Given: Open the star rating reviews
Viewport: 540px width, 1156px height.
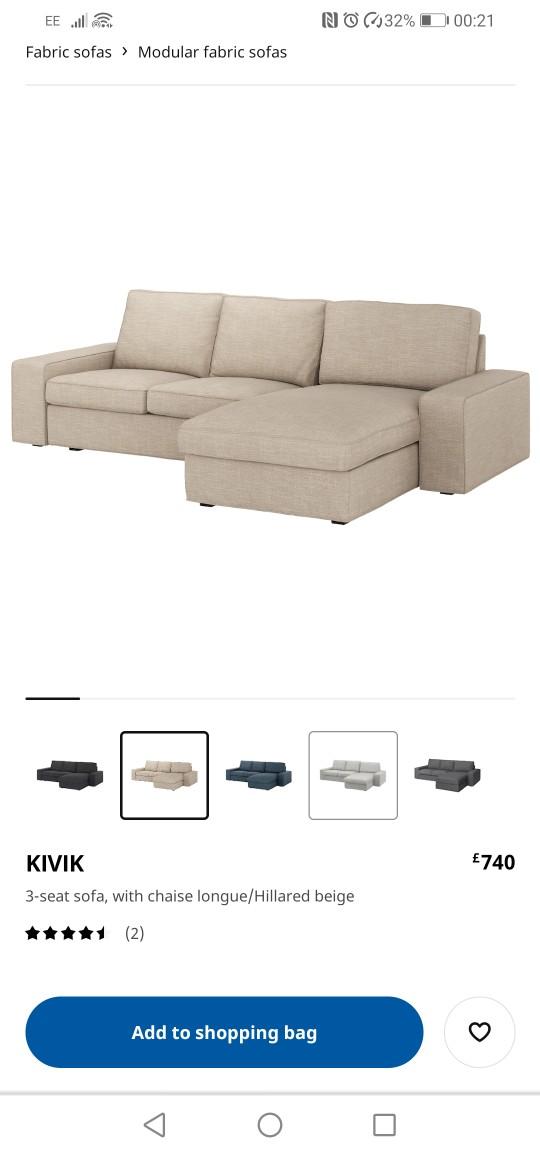Looking at the screenshot, I should (x=84, y=933).
